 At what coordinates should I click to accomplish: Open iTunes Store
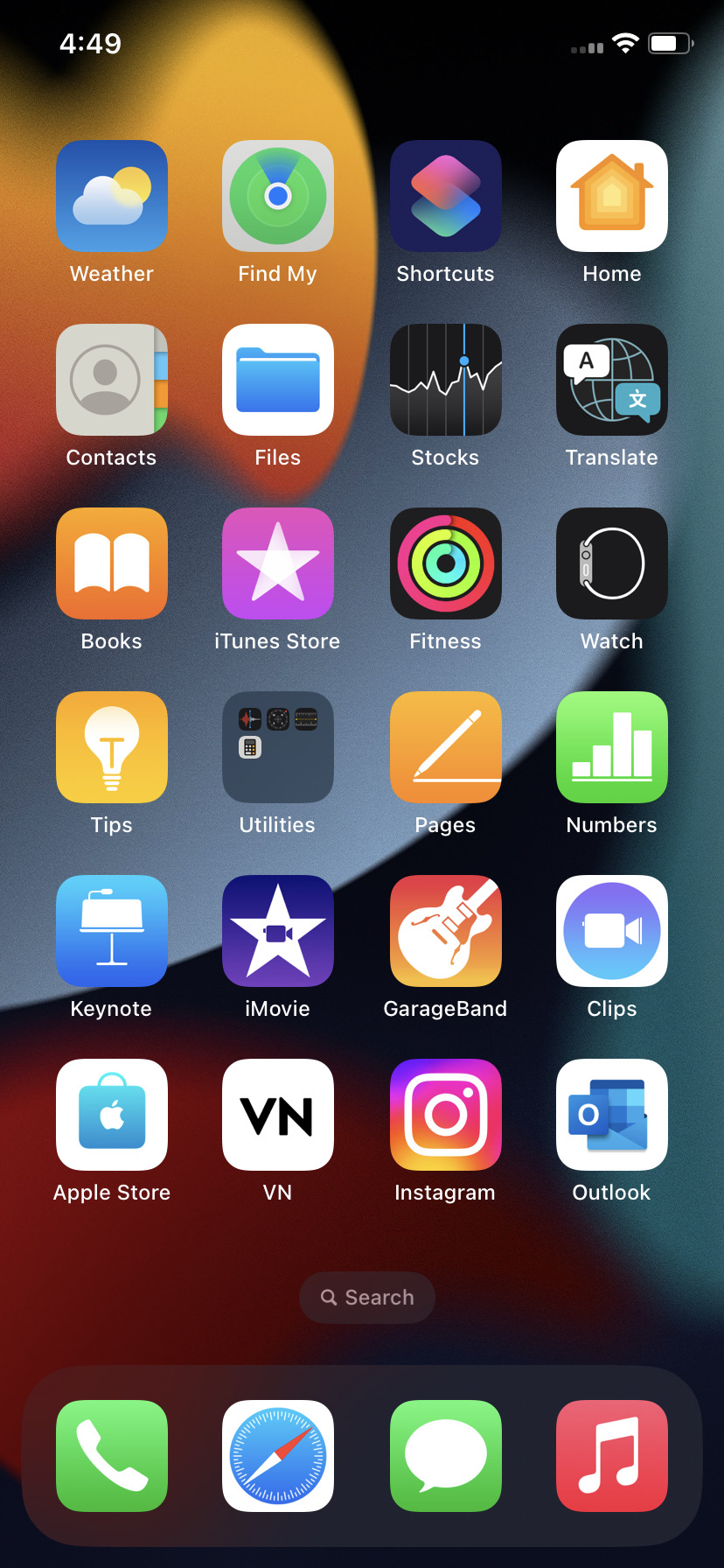[x=278, y=563]
